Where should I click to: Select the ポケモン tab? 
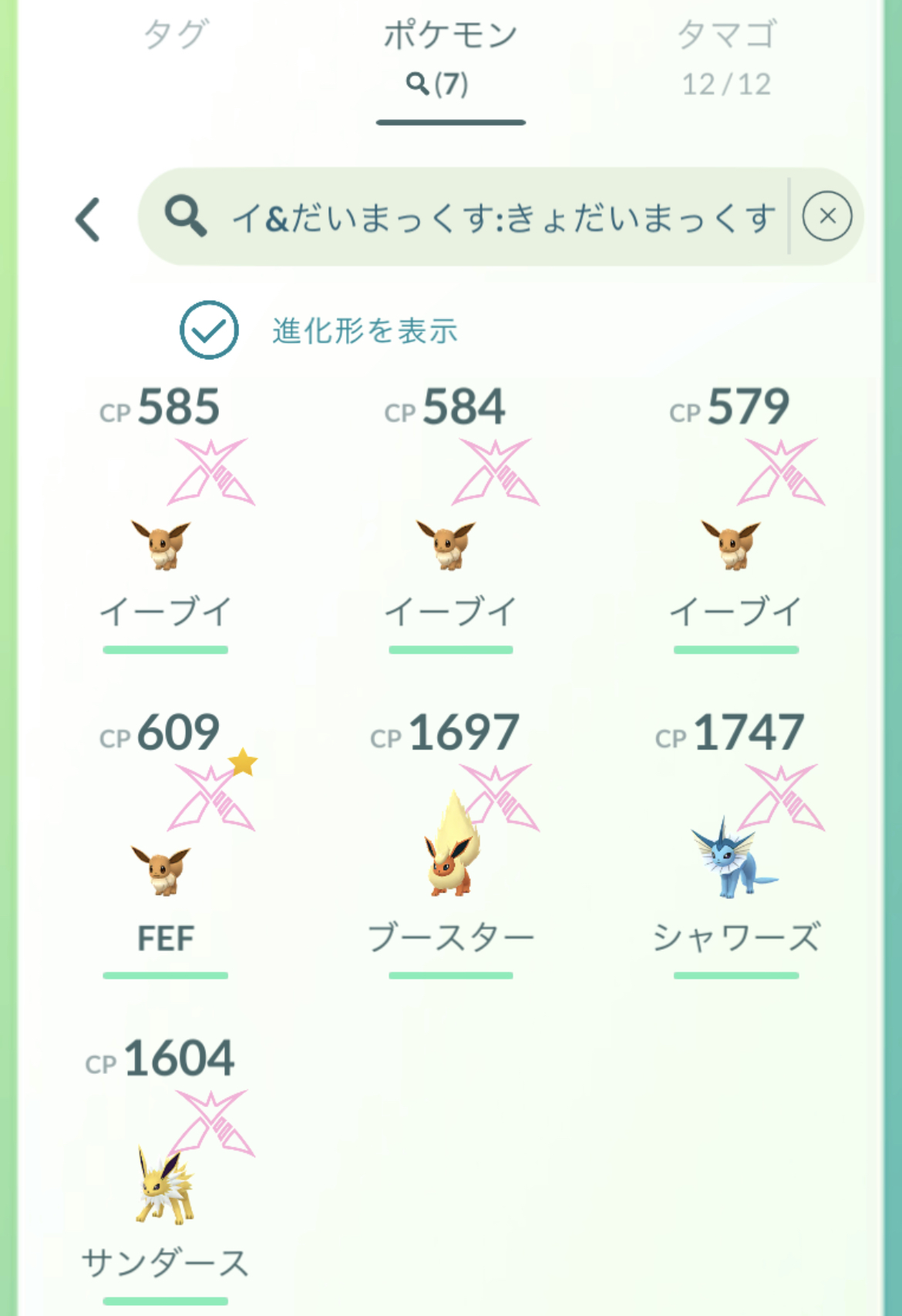click(x=450, y=58)
